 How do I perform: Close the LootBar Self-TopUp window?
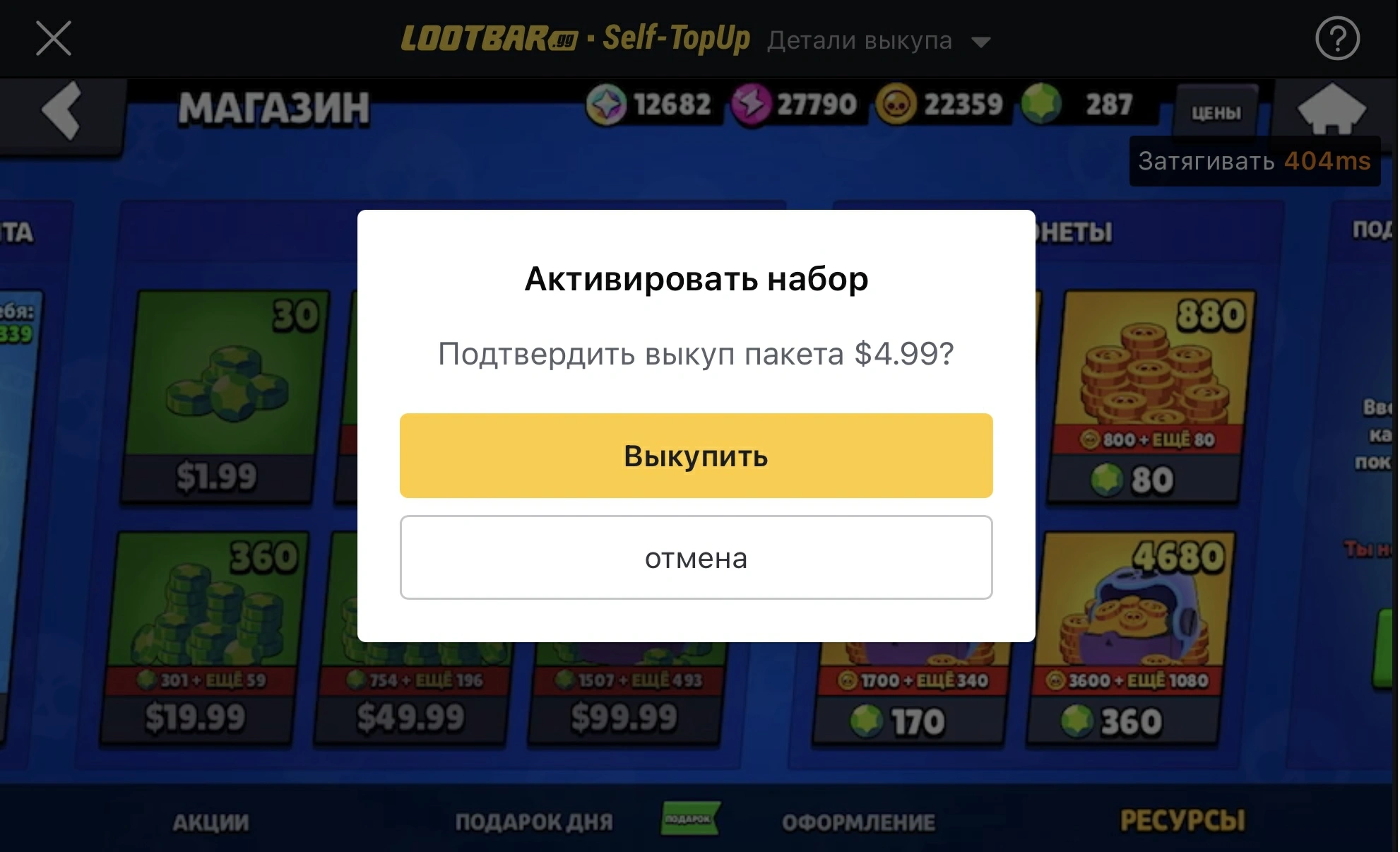coord(54,38)
